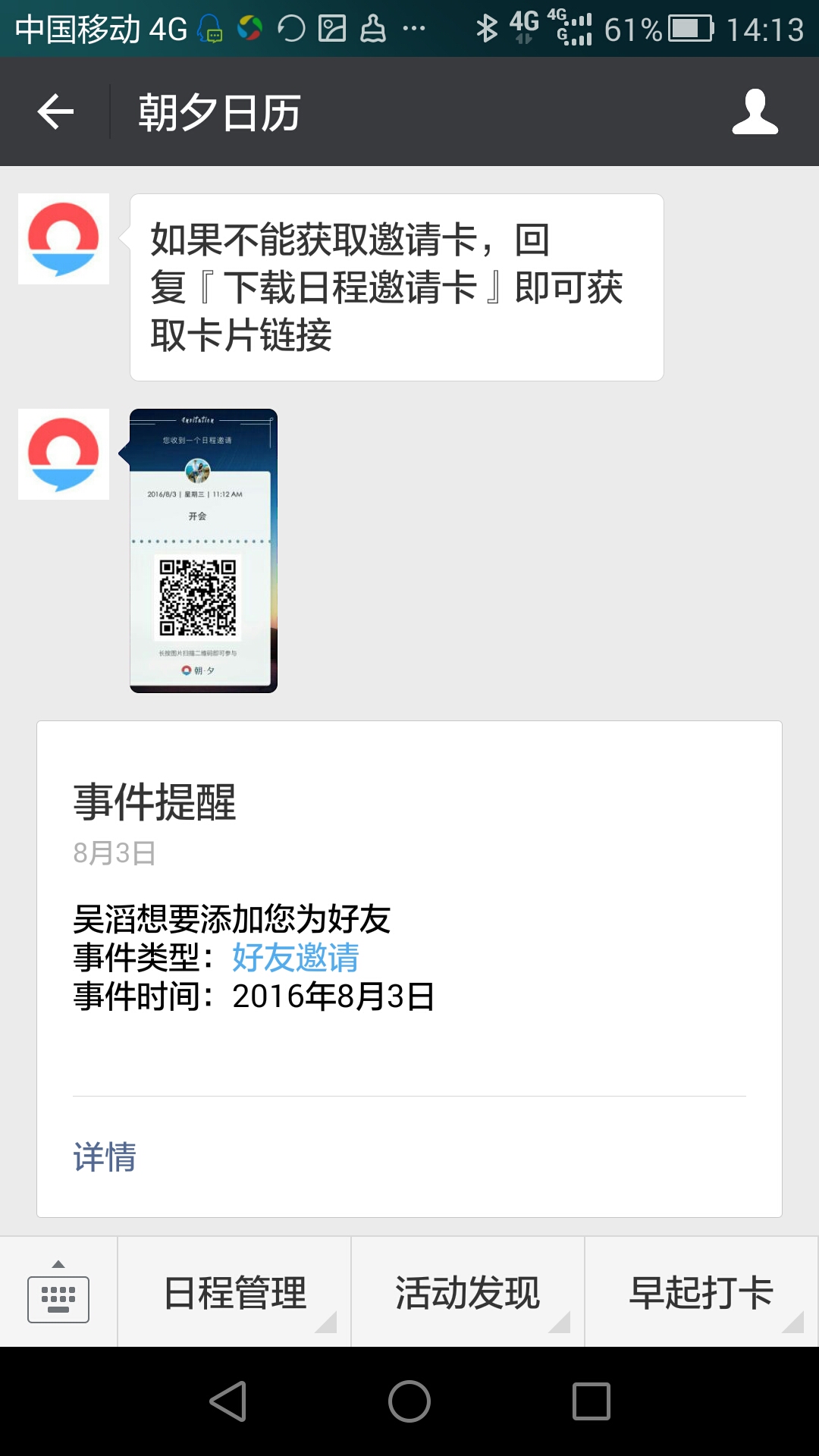Tap the 朝夕日历 red avatar logo
Image resolution: width=819 pixels, height=1456 pixels.
64,238
